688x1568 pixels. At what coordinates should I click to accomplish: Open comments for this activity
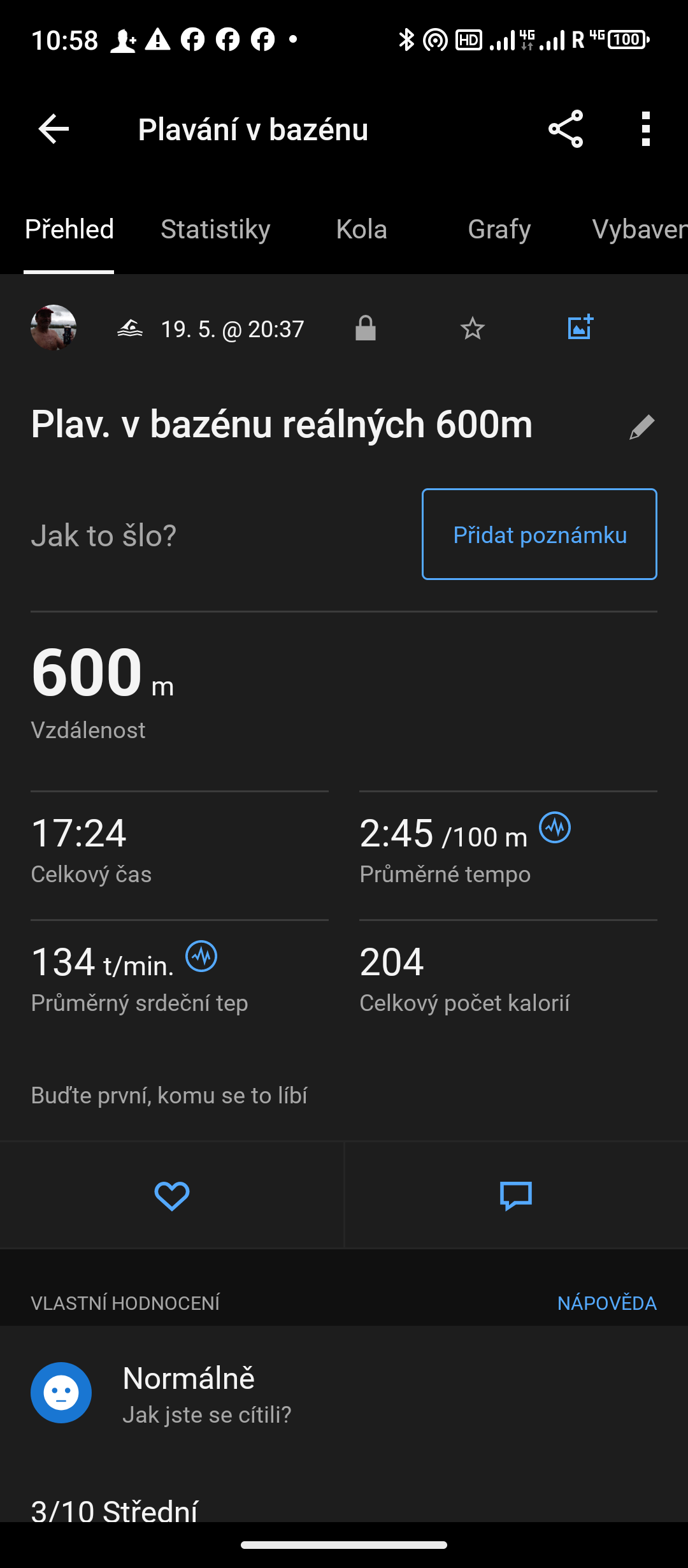(516, 1196)
